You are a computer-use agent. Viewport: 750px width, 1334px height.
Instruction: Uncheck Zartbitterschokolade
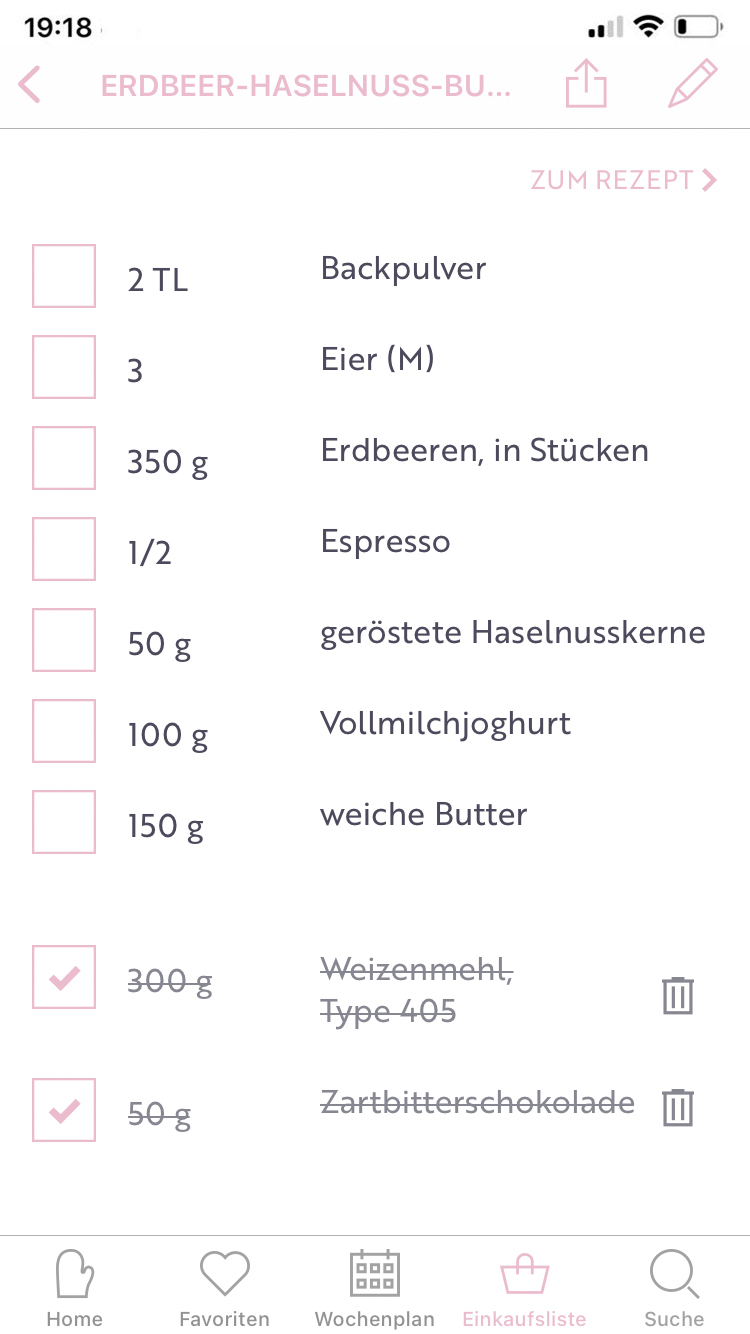pyautogui.click(x=64, y=1110)
